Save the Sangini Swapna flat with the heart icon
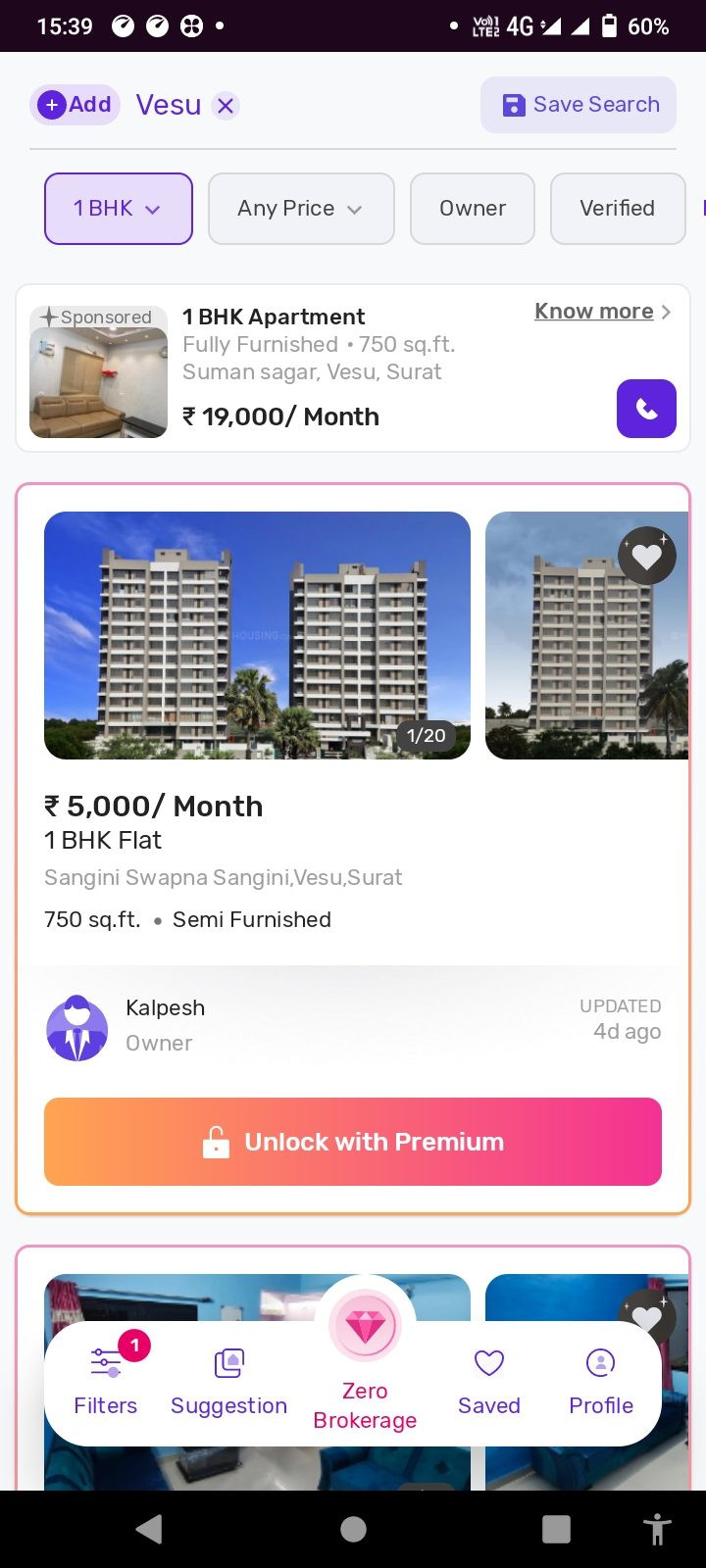Screen dimensions: 706x1568 pos(647,557)
